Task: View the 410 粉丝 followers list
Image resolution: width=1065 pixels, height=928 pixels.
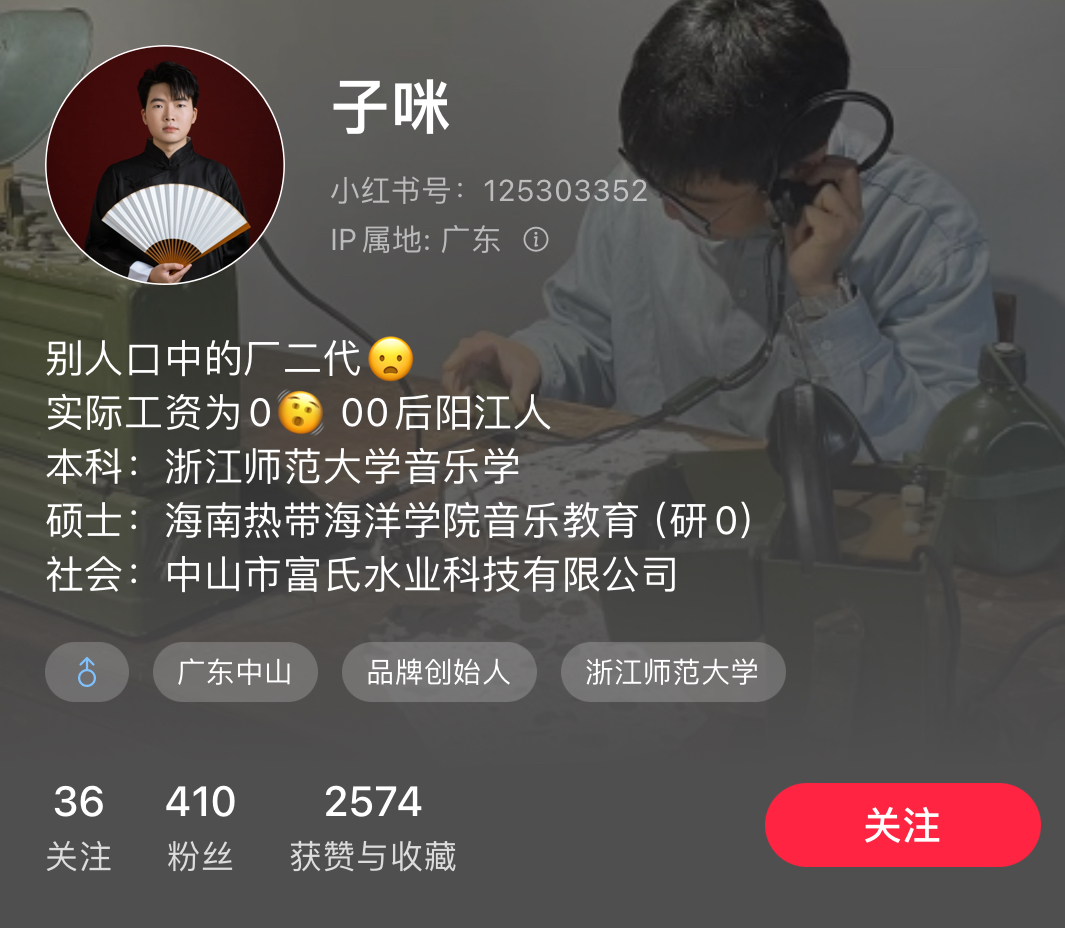Action: point(200,828)
